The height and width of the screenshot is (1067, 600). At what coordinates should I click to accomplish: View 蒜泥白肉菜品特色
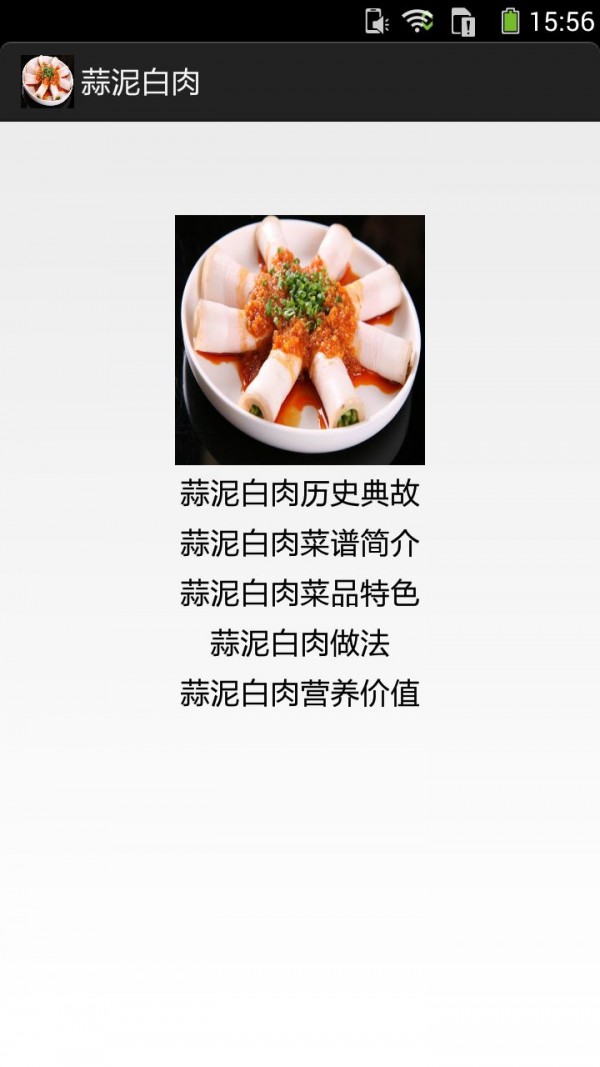pos(299,593)
